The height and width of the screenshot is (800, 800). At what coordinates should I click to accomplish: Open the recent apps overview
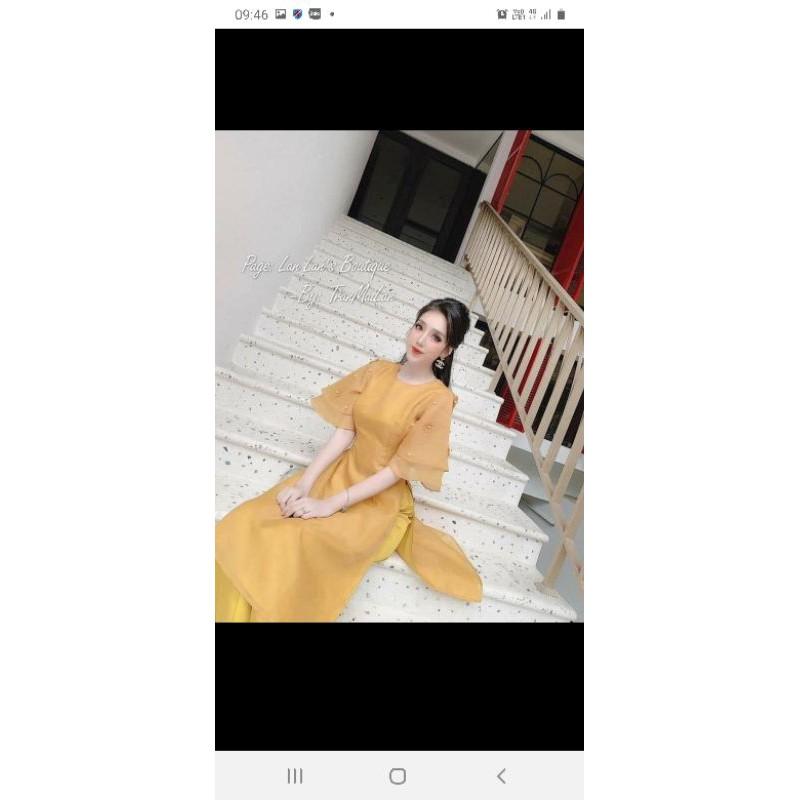[295, 776]
